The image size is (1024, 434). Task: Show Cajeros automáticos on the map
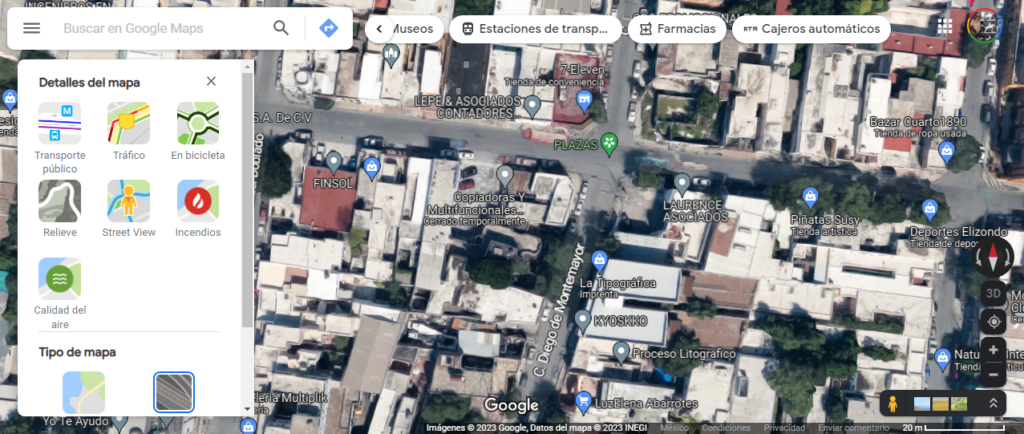pyautogui.click(x=811, y=29)
